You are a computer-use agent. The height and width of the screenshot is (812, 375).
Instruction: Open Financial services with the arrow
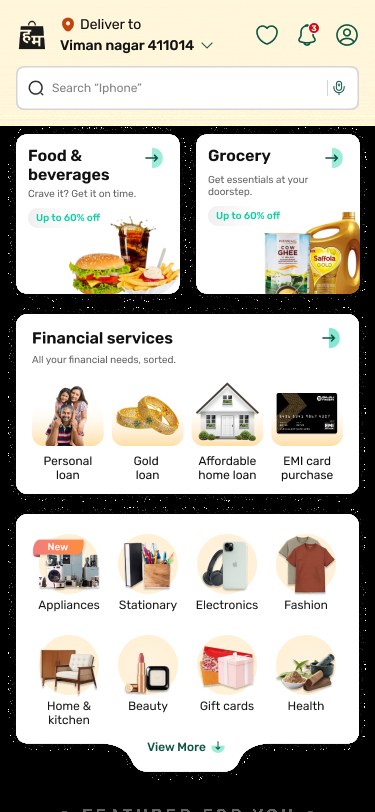(330, 338)
